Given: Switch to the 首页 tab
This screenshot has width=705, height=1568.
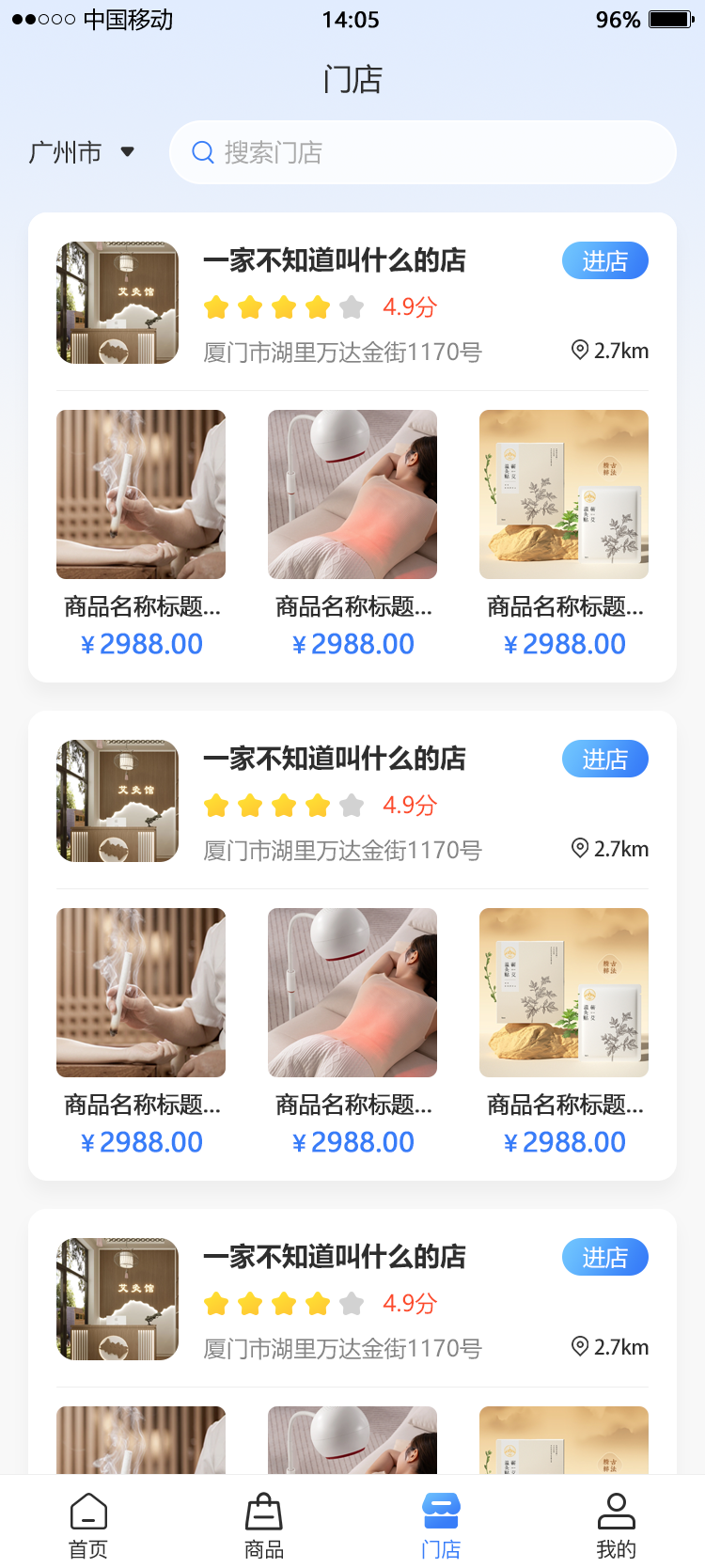Looking at the screenshot, I should click(88, 1525).
